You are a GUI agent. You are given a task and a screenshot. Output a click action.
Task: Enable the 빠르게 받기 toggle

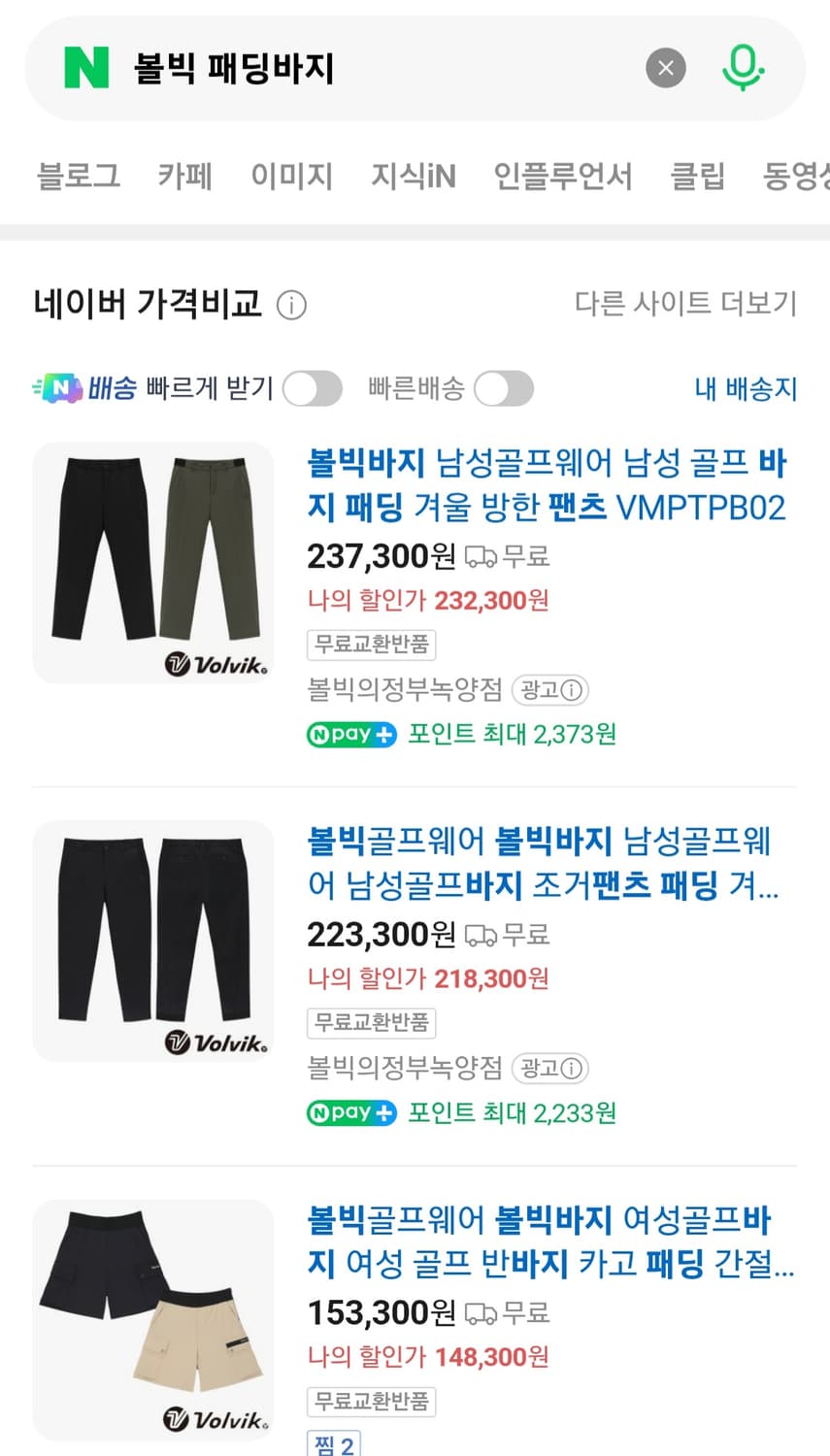click(311, 387)
